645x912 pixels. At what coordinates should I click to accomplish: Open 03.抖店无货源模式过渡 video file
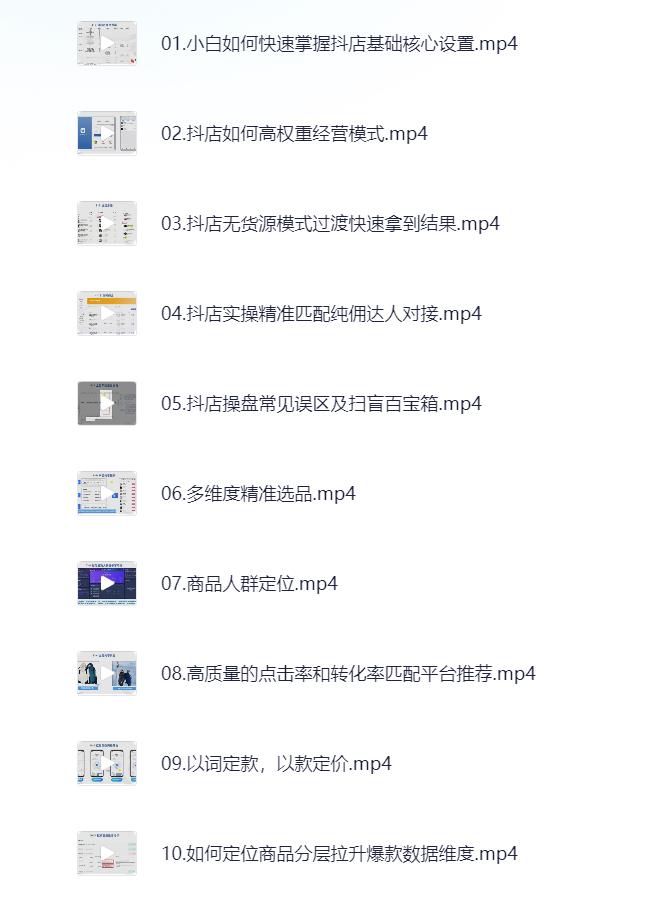[330, 224]
